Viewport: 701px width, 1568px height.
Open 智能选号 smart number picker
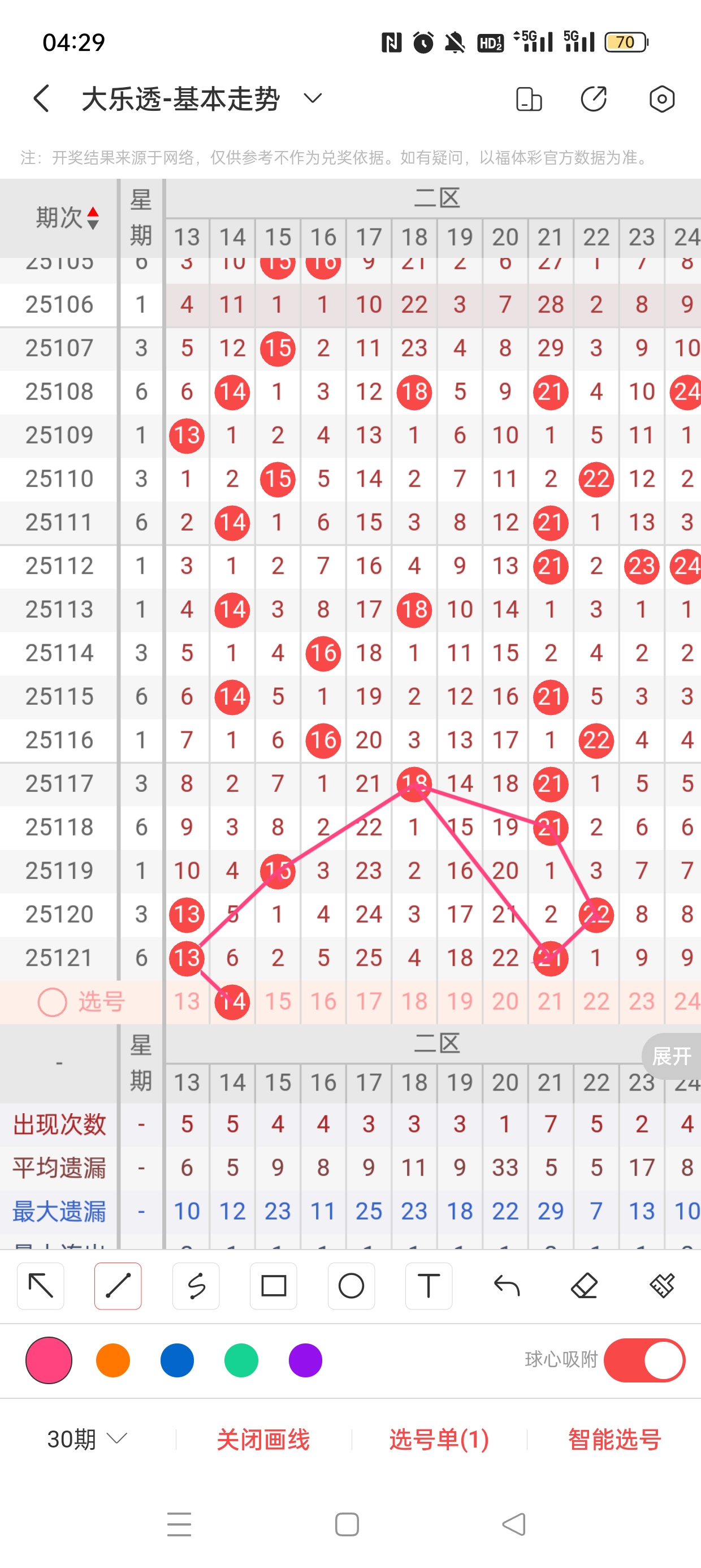(x=614, y=1440)
